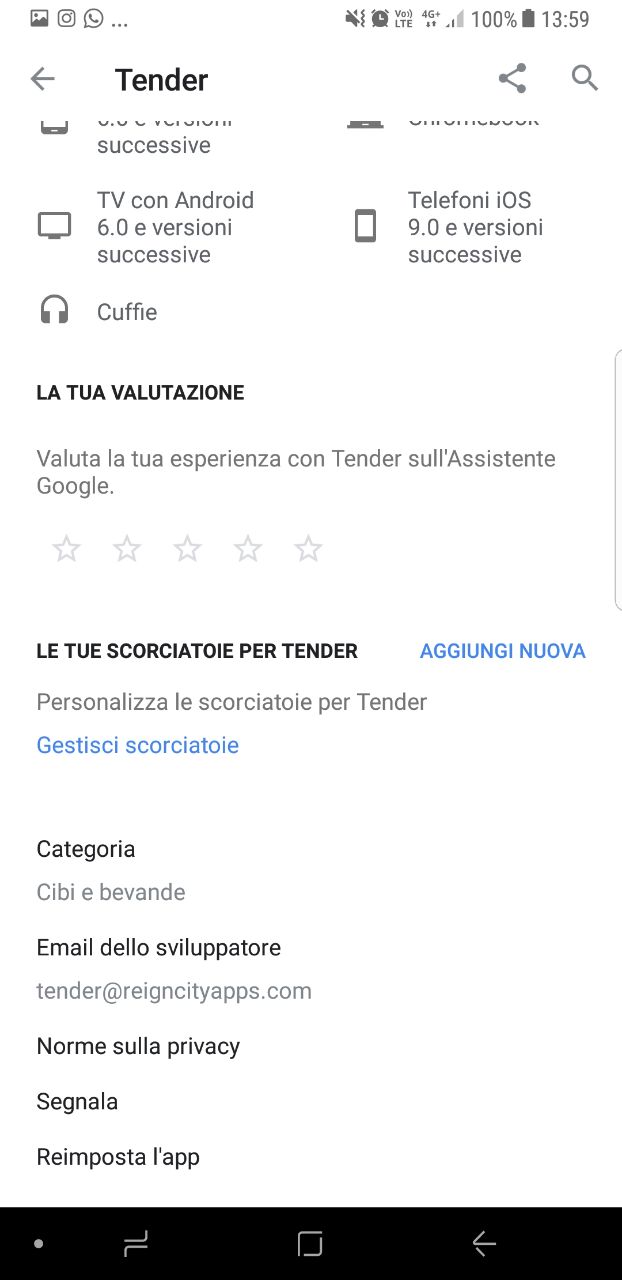Open recent apps from the navigation bar
The image size is (622, 1280).
click(x=136, y=1243)
